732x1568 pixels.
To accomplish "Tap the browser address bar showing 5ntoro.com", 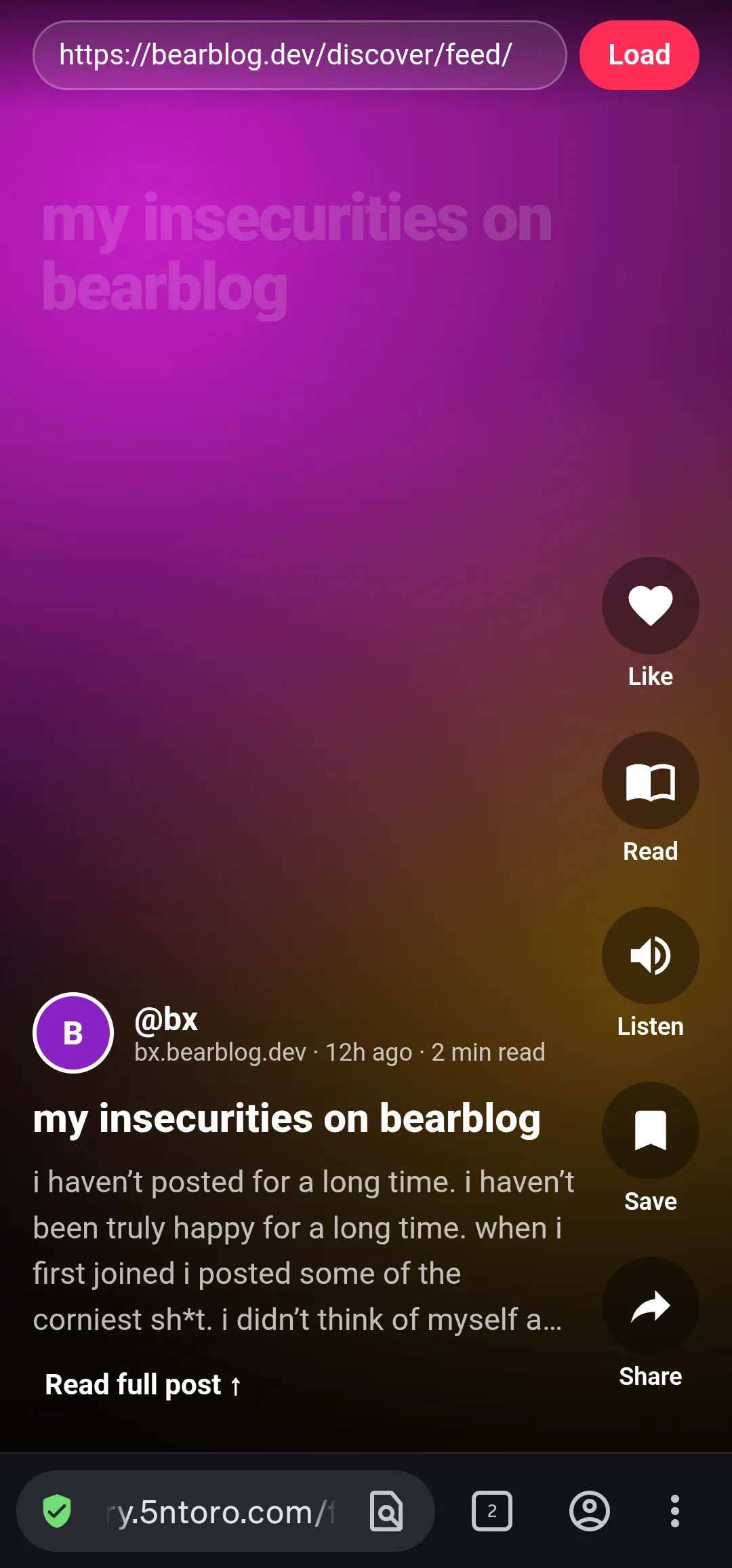I will click(220, 1512).
